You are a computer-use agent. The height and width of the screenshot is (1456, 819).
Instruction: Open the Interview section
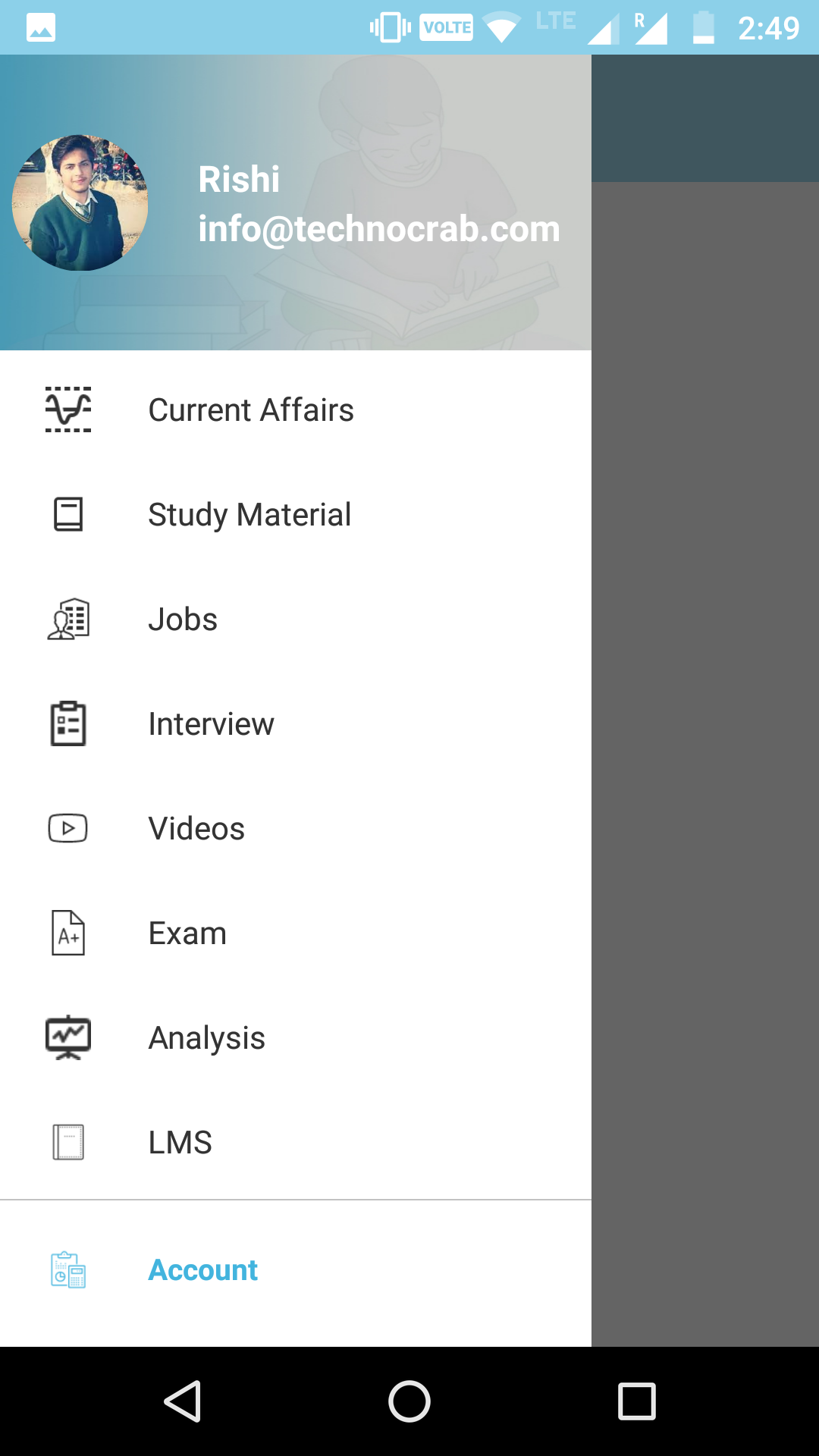pos(211,724)
